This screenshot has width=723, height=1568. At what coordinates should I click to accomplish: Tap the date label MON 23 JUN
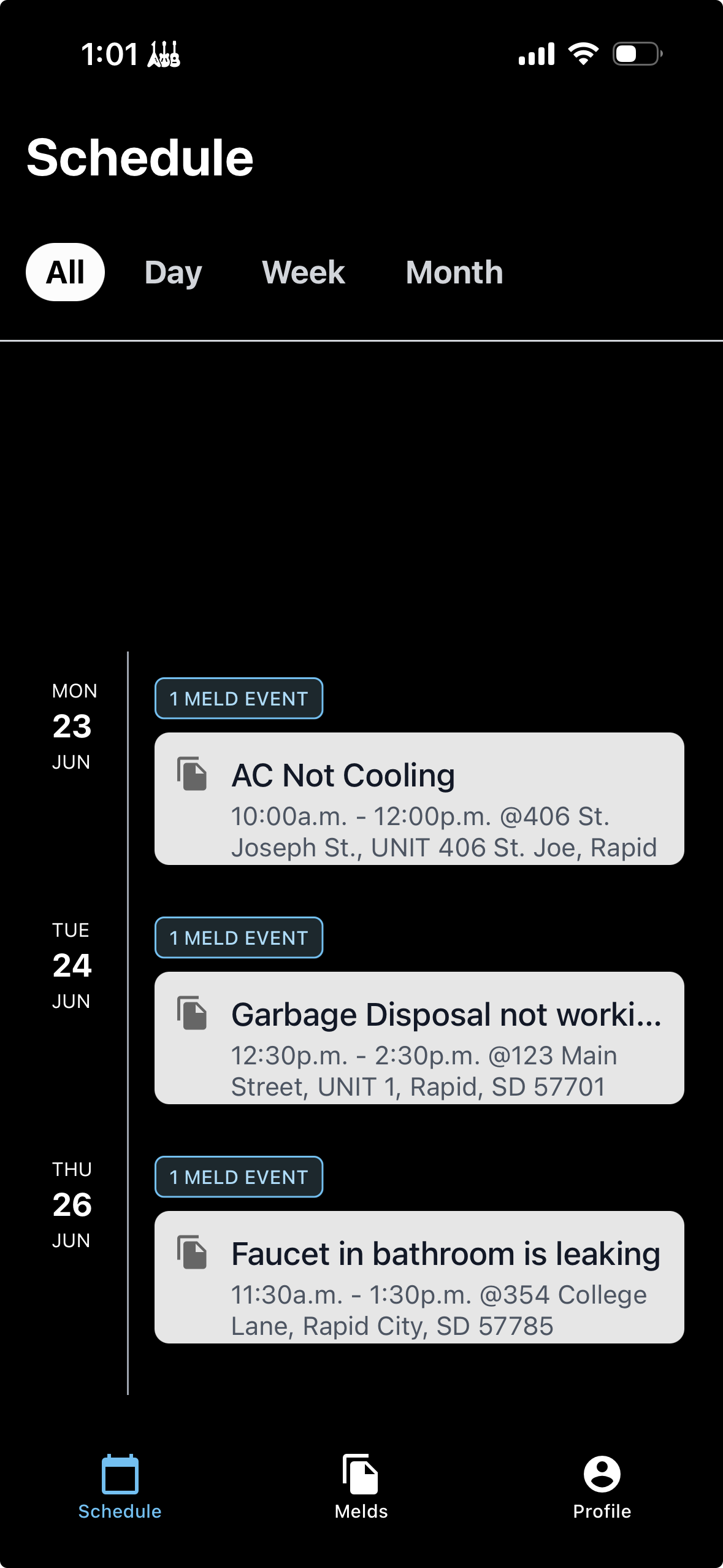pos(74,726)
